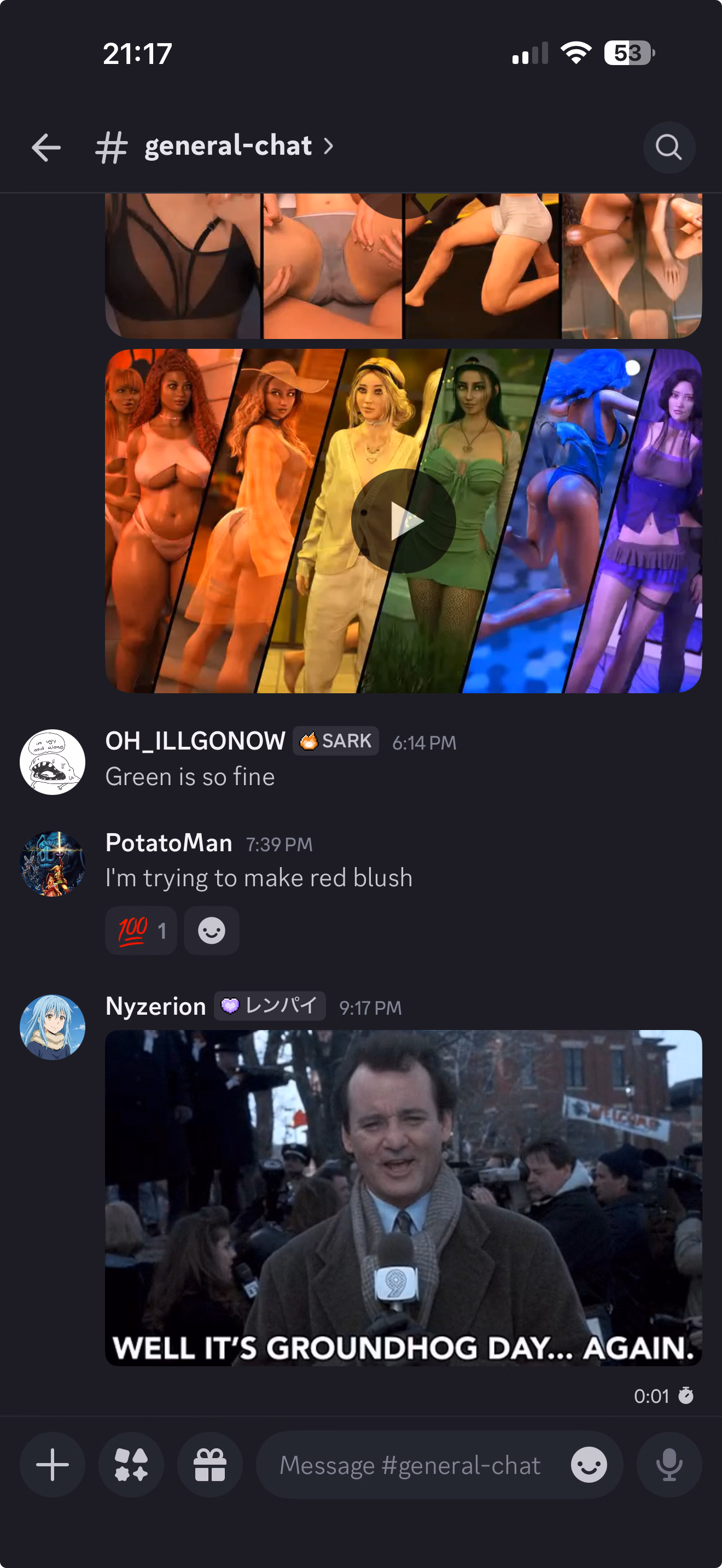Tap the レンパイ server tag badge
Viewport: 722px width, 1568px height.
270,1005
